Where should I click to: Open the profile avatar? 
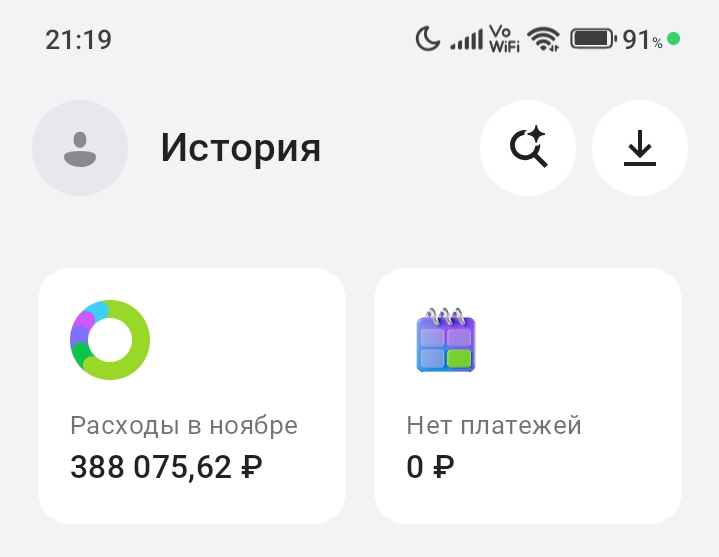[80, 148]
